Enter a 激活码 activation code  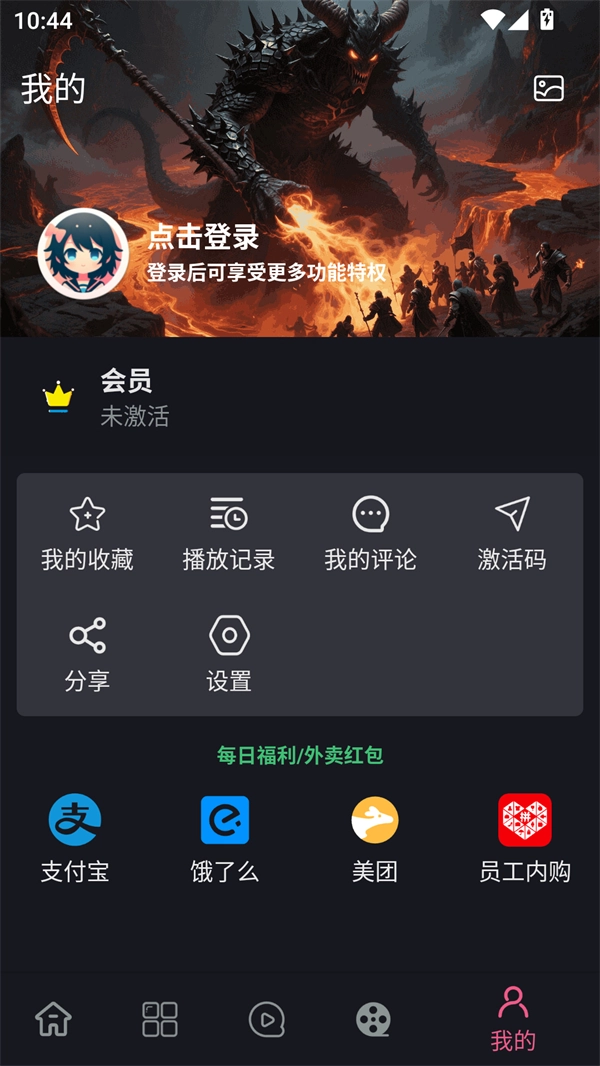pyautogui.click(x=512, y=535)
